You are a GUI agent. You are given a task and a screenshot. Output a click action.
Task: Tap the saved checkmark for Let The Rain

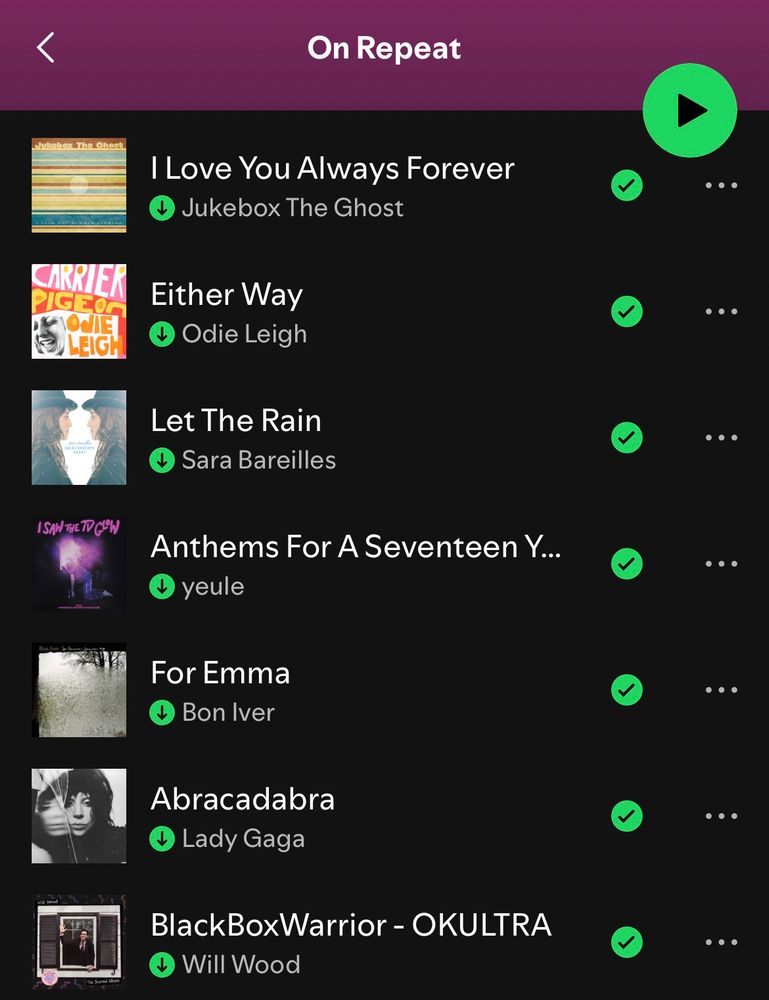(627, 438)
